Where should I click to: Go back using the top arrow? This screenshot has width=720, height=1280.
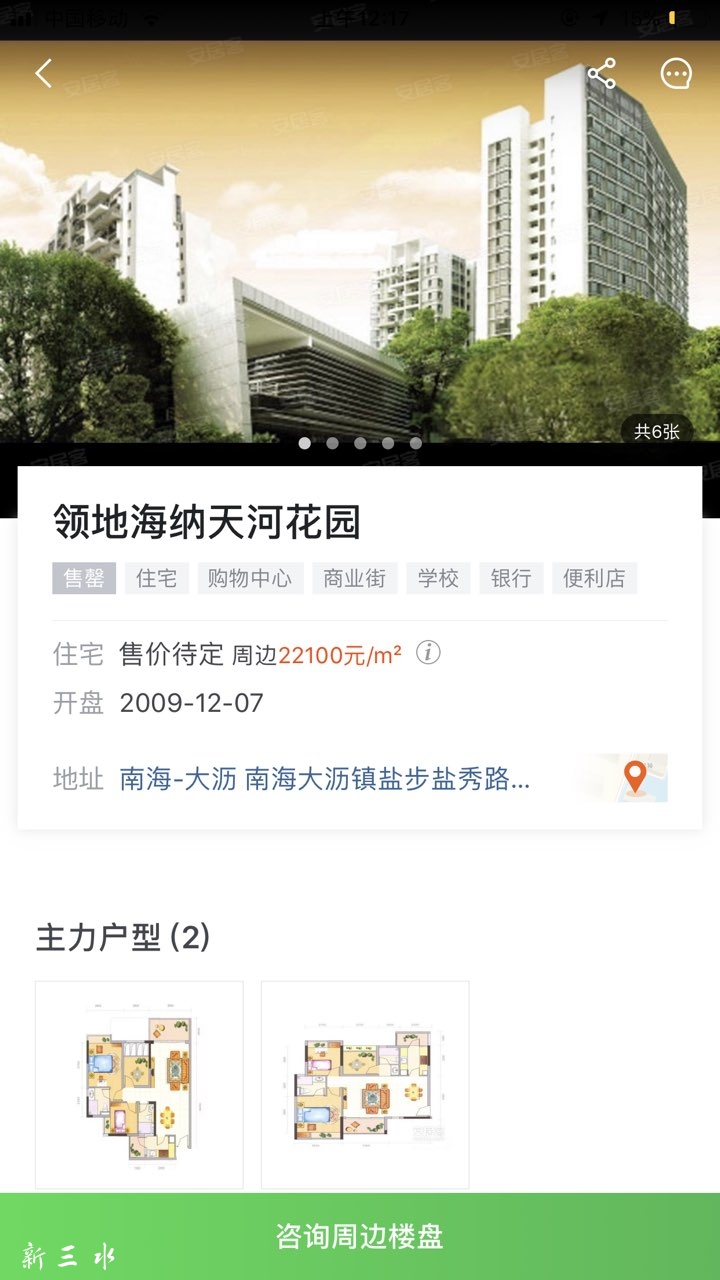[44, 74]
